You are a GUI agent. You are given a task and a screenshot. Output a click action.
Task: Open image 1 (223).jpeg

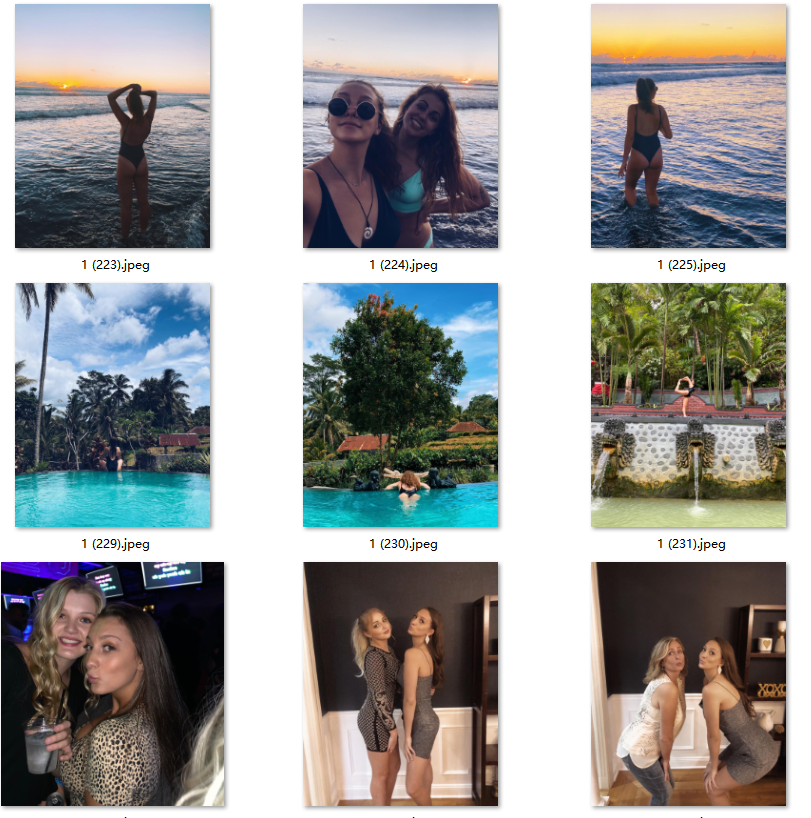click(x=112, y=126)
